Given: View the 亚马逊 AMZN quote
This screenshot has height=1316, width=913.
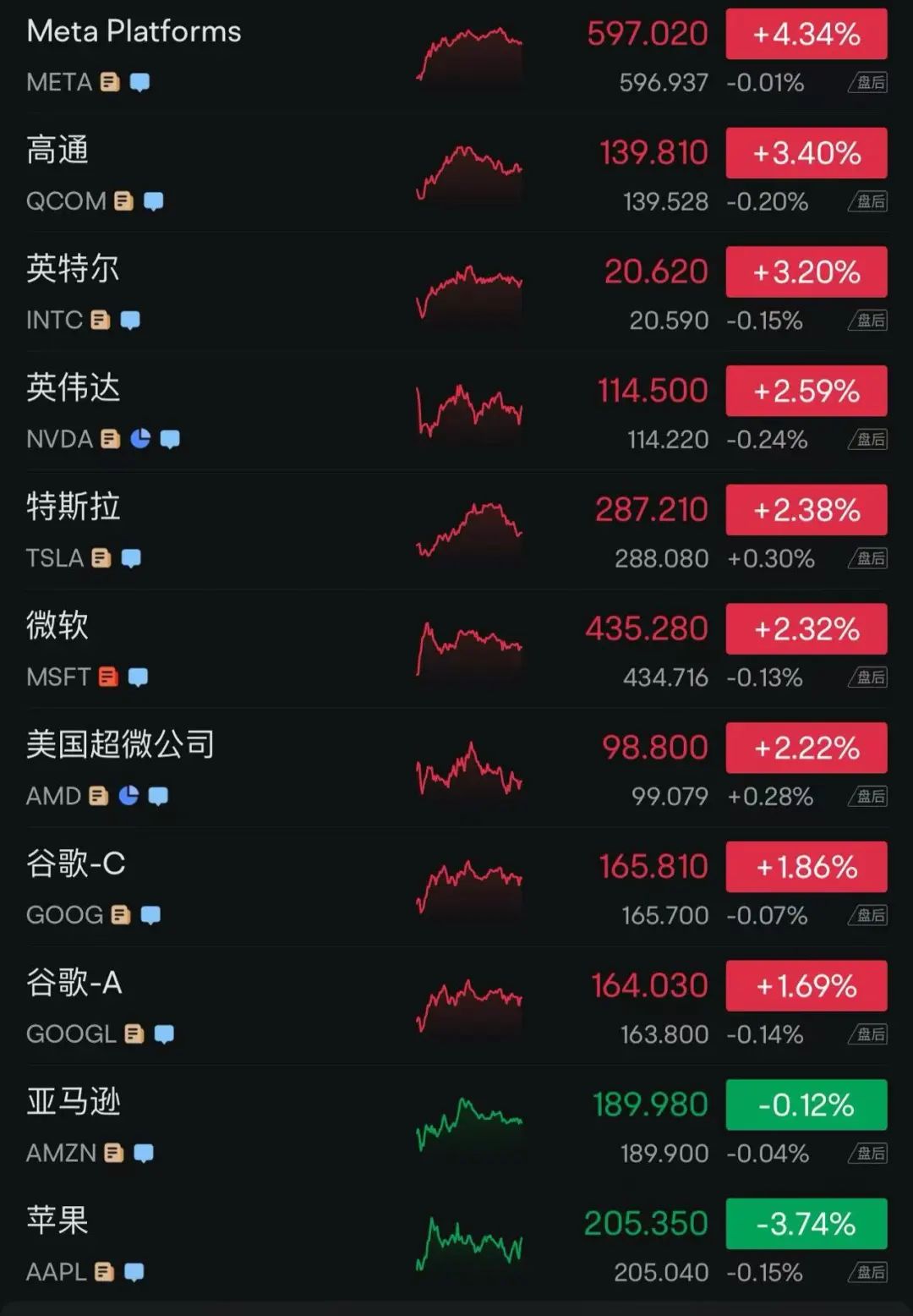Looking at the screenshot, I should 73,1102.
